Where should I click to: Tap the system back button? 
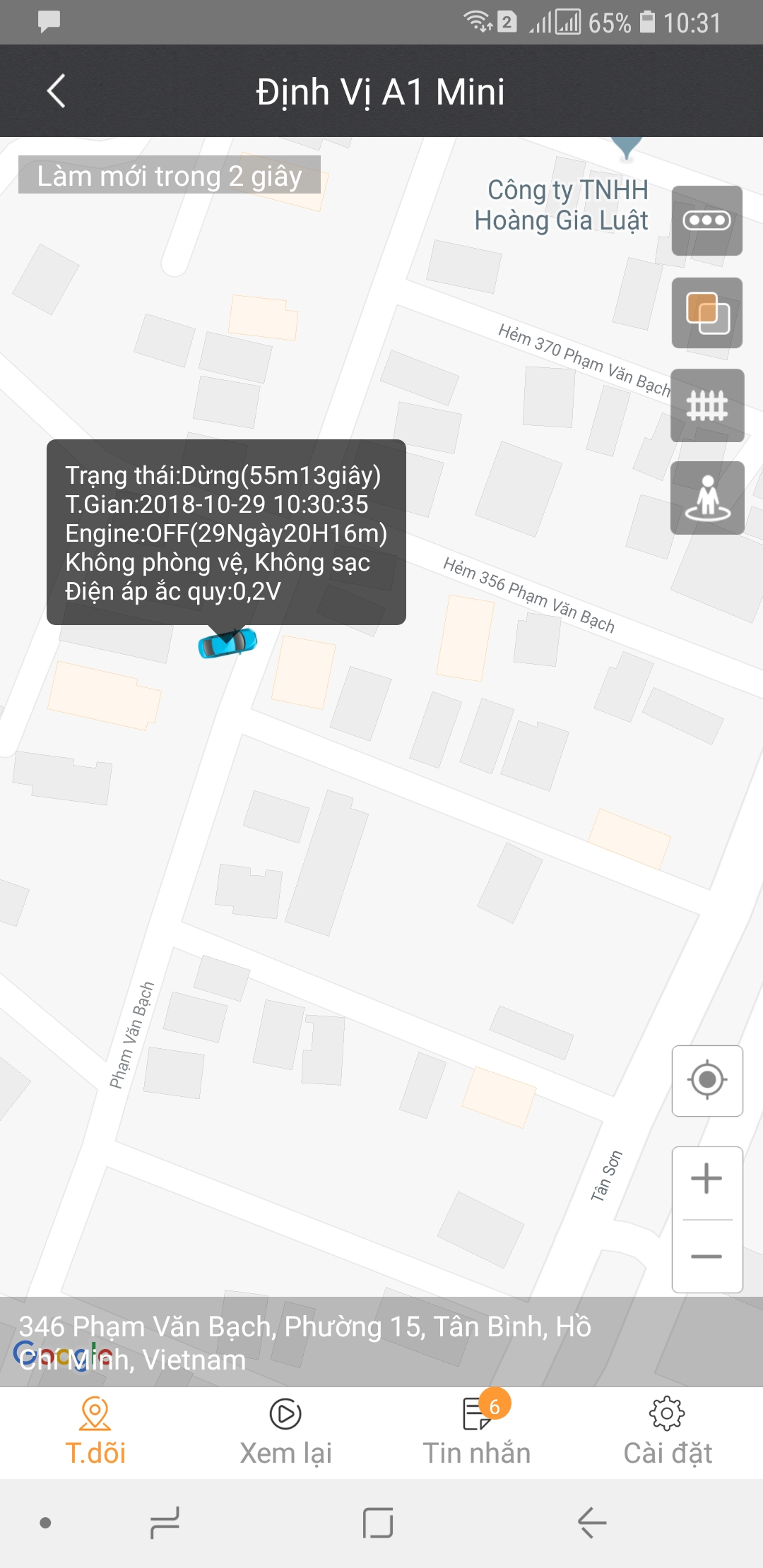(x=592, y=1523)
